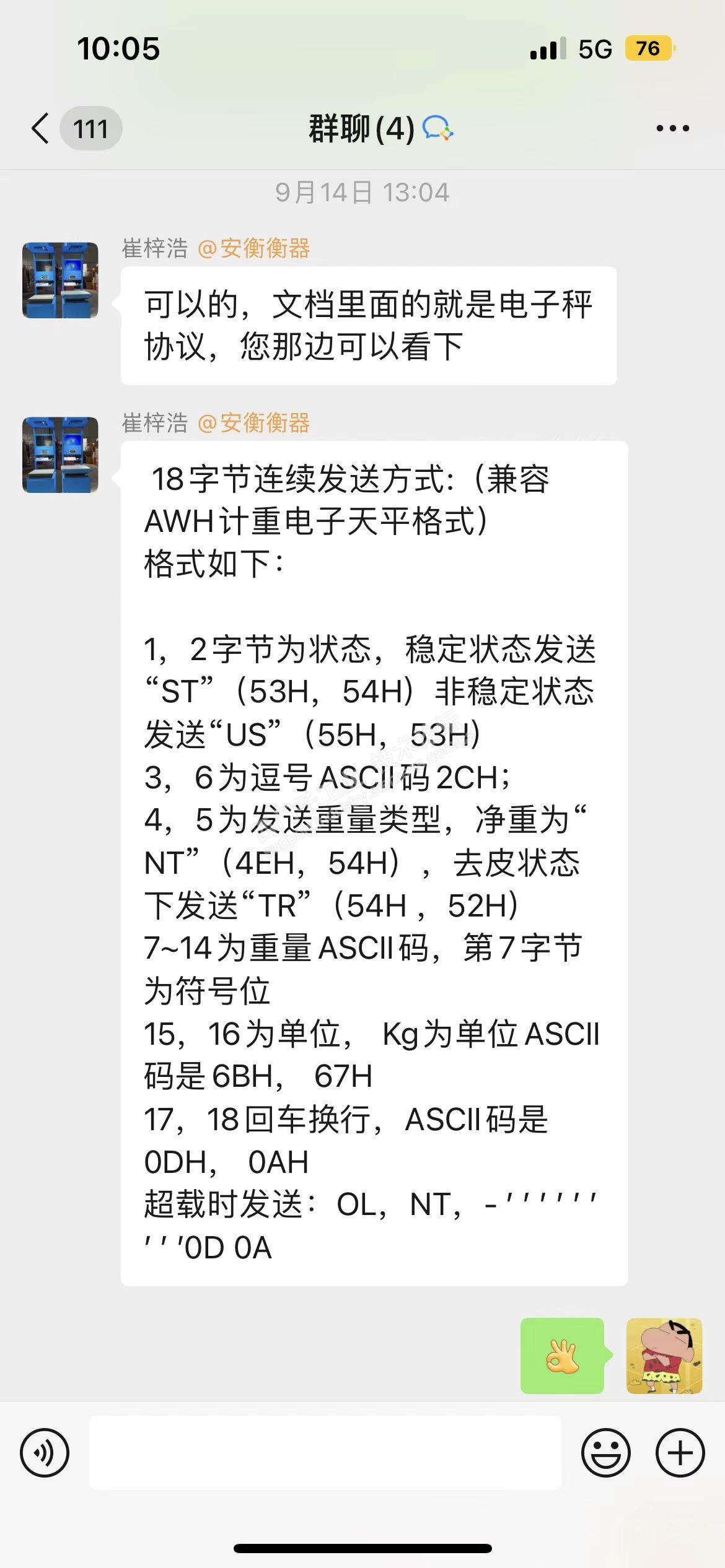This screenshot has width=725, height=1568.
Task: Open the group chat options menu
Action: [x=672, y=129]
